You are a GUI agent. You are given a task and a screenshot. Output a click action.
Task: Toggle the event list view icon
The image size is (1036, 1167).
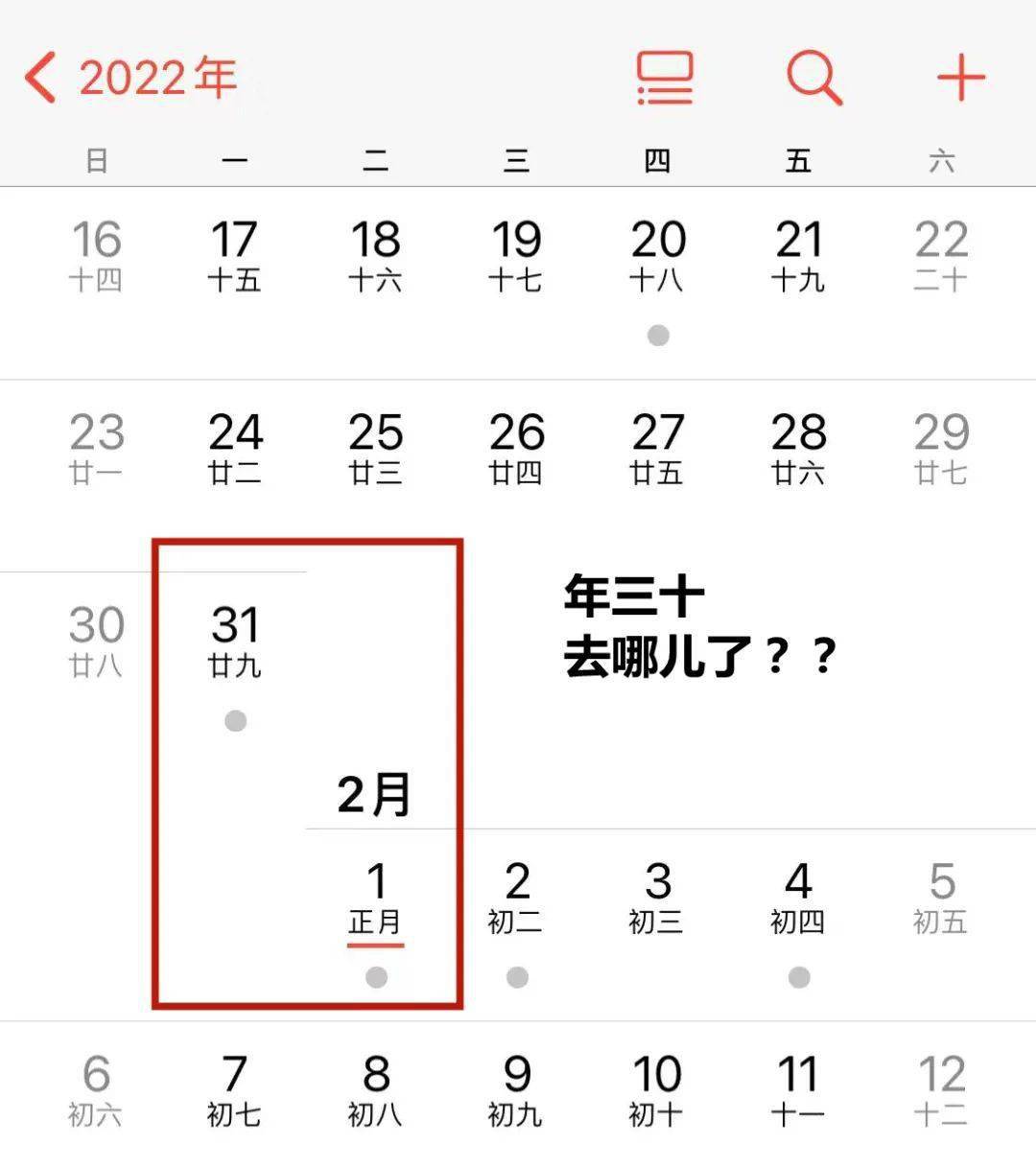[x=664, y=78]
